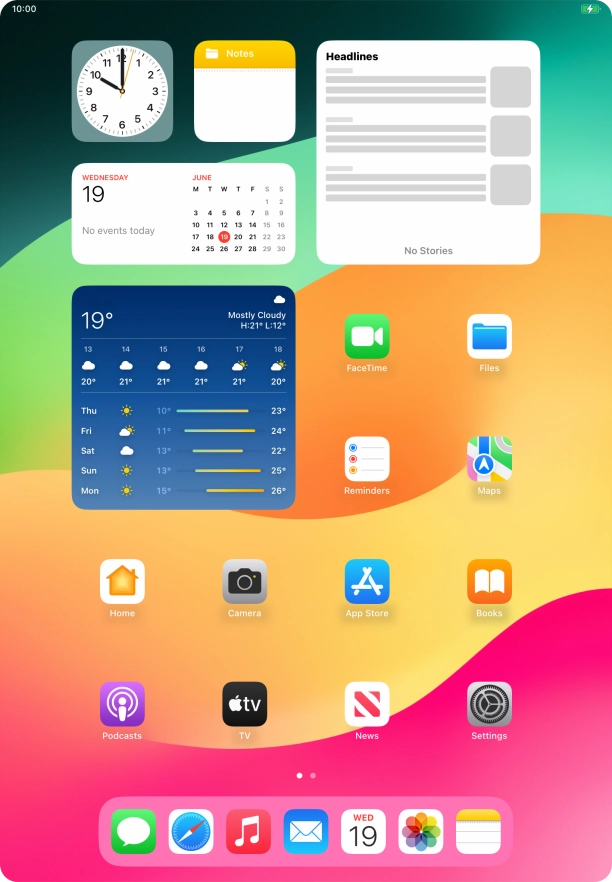Open the Mail app in the dock
This screenshot has height=882, width=612.
pyautogui.click(x=306, y=831)
